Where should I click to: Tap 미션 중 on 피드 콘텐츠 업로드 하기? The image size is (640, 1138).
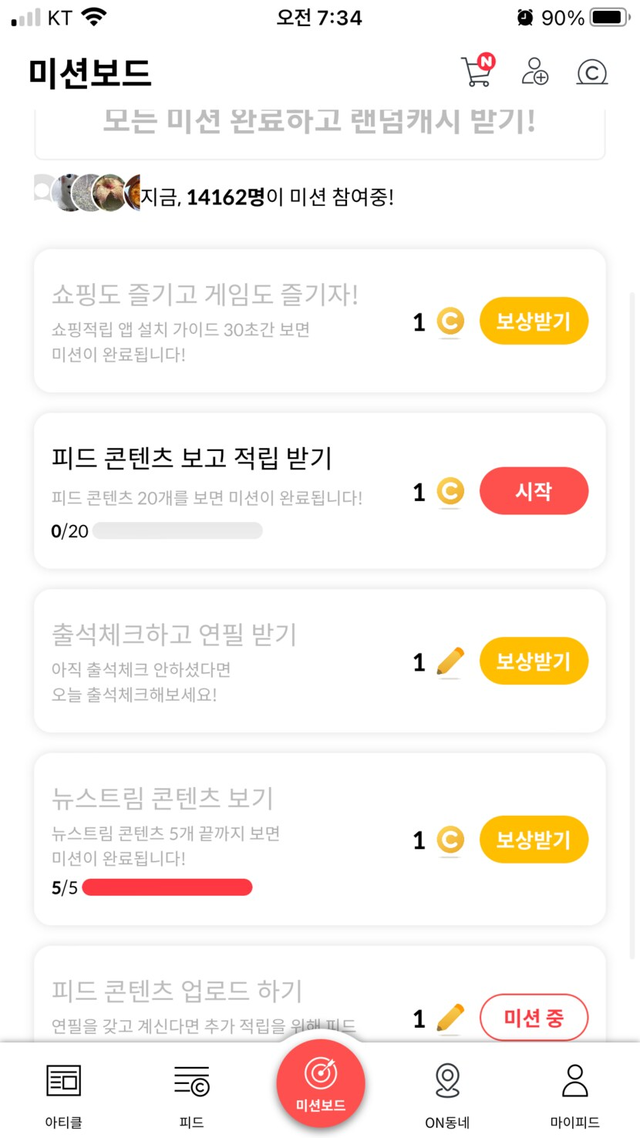point(534,1018)
